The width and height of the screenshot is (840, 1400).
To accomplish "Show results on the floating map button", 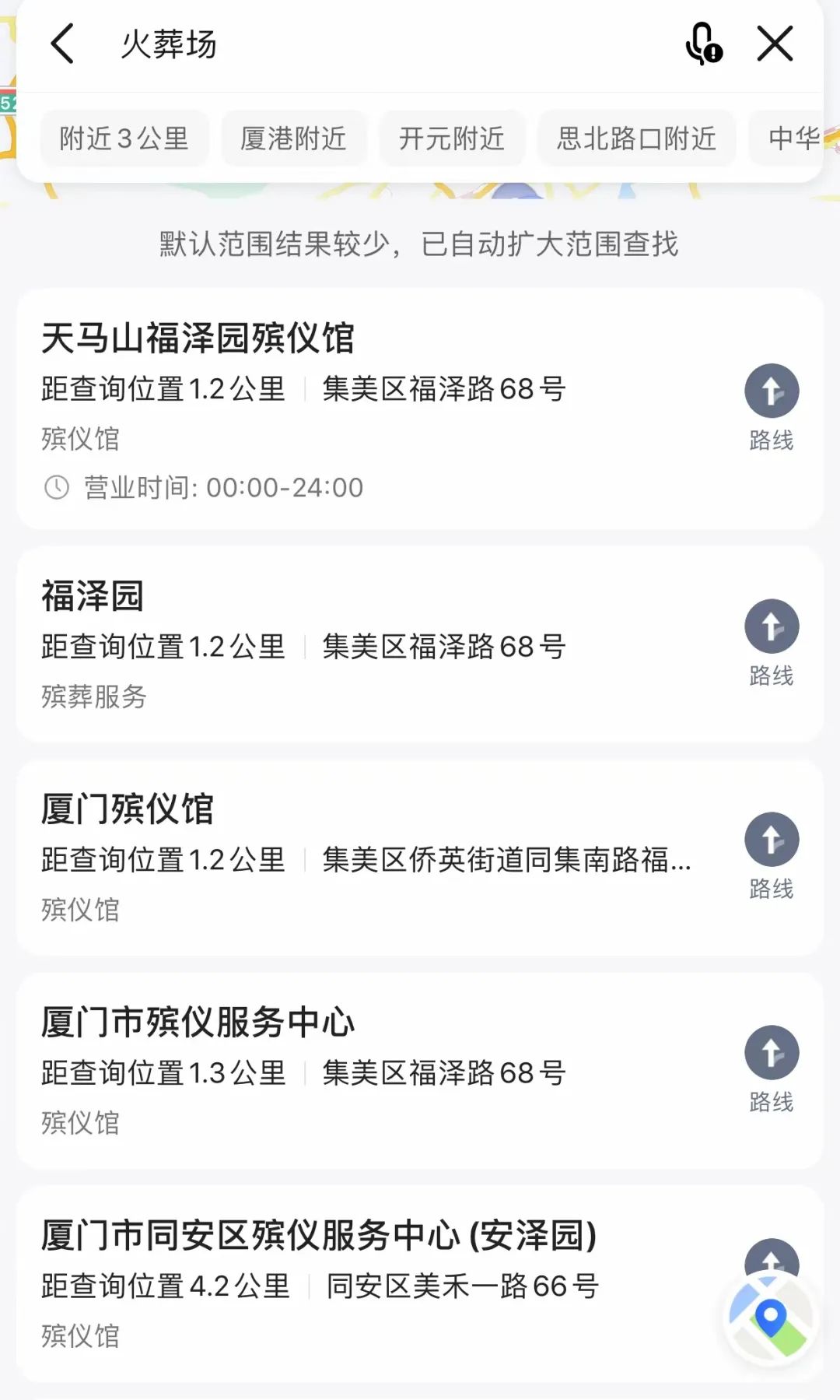I will click(x=771, y=1319).
